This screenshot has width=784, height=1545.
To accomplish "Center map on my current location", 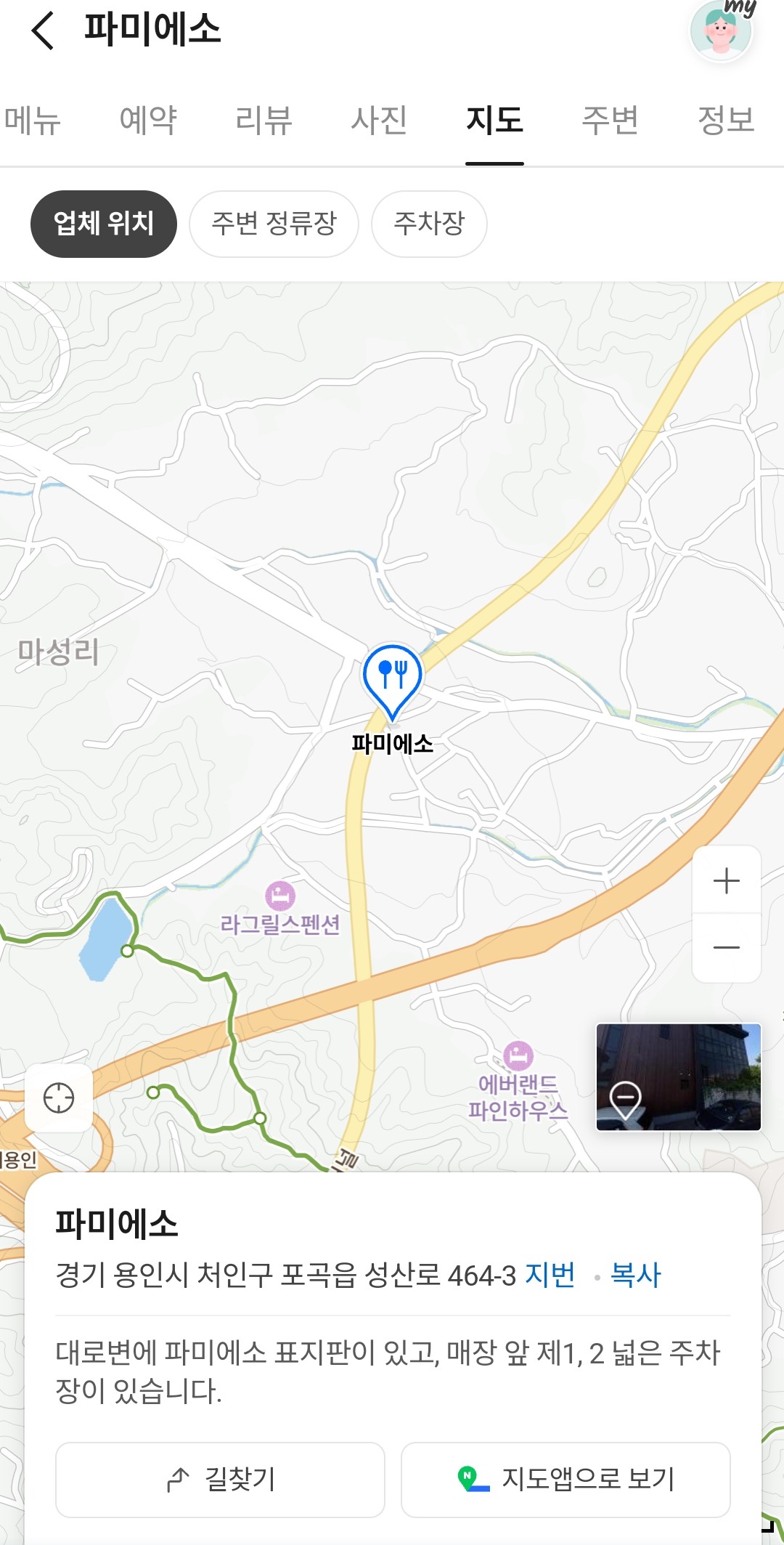I will pos(59,1098).
